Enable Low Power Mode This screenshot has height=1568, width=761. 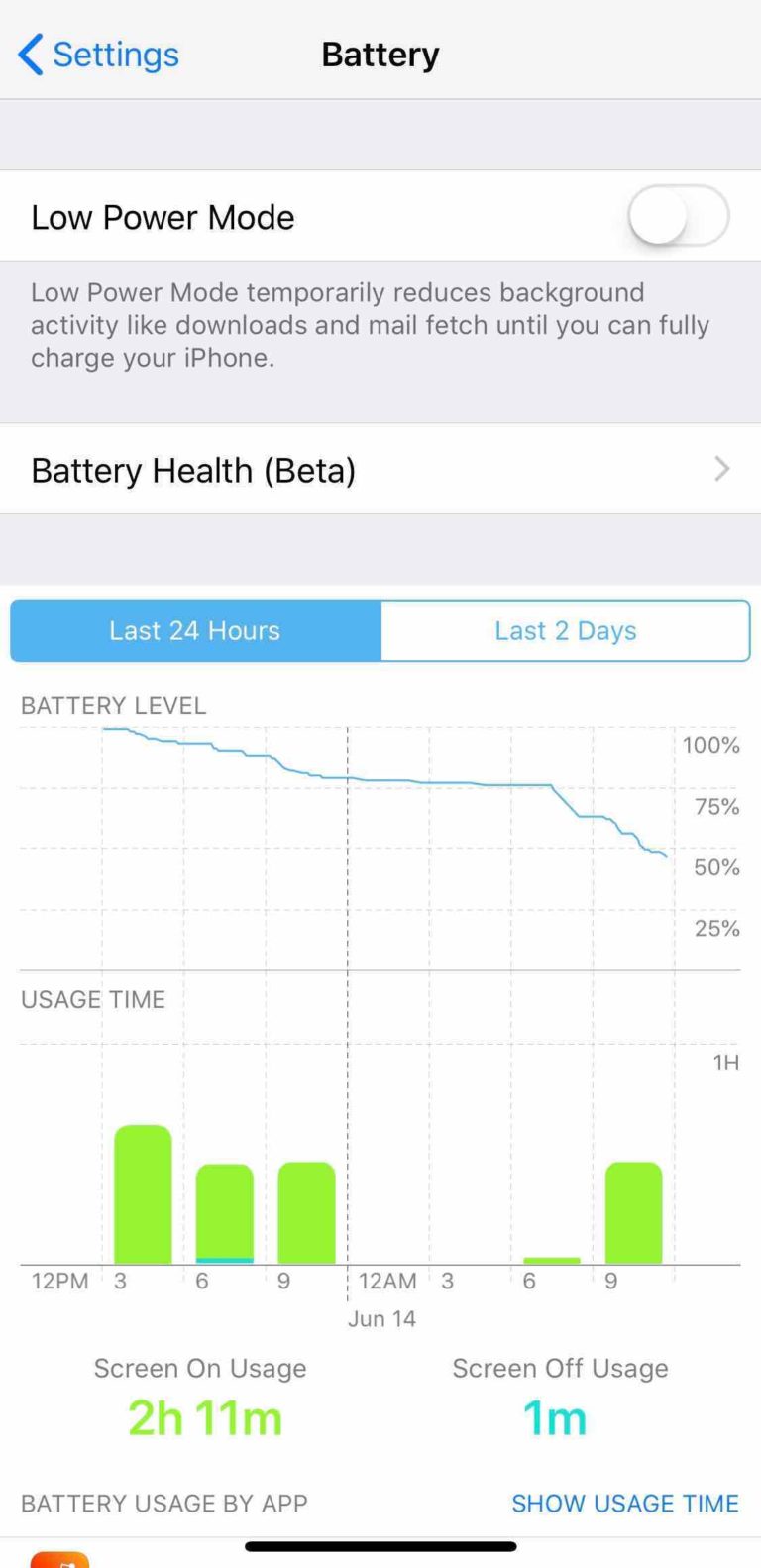point(679,216)
